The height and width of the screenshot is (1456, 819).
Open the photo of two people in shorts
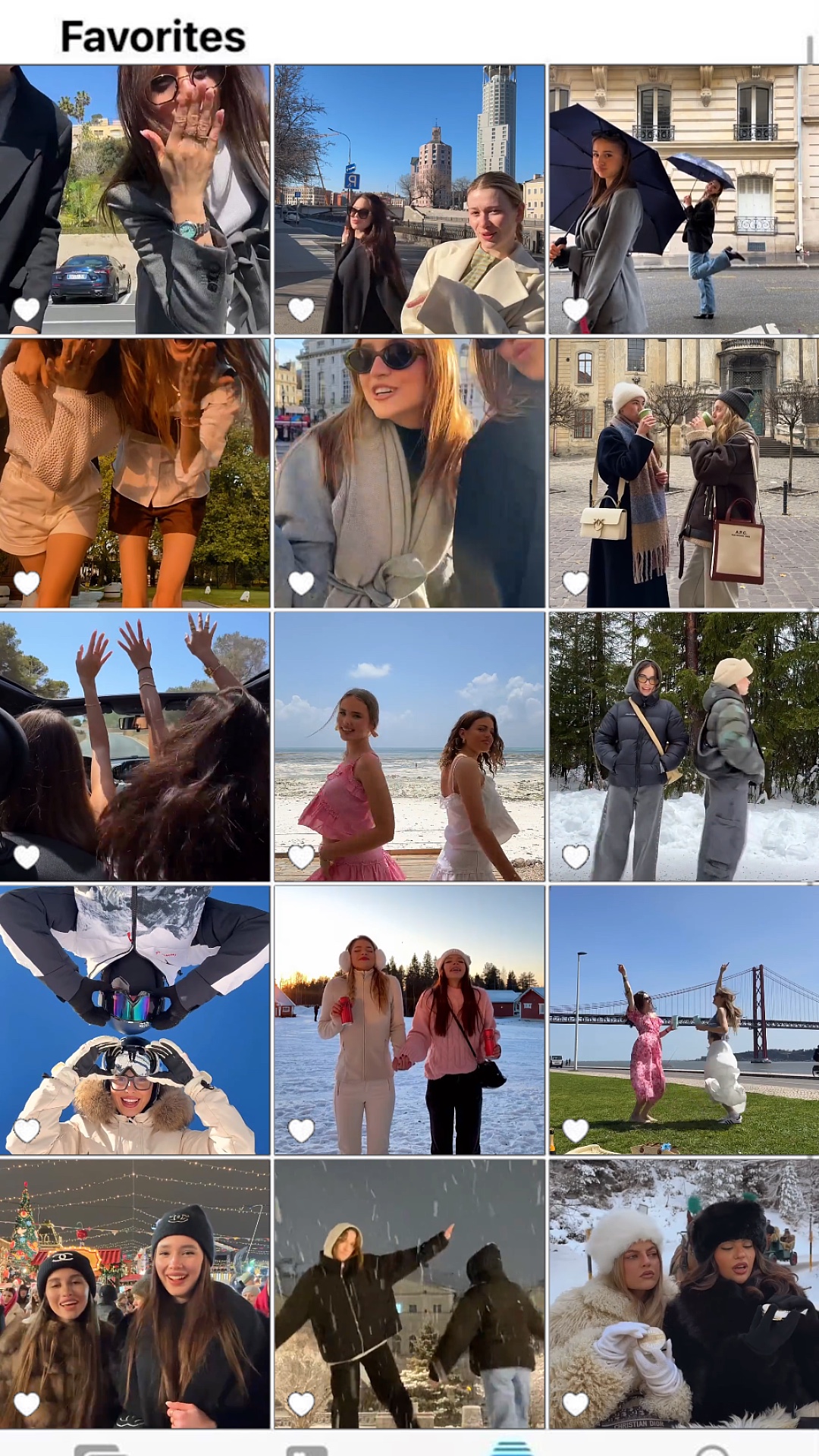(135, 473)
